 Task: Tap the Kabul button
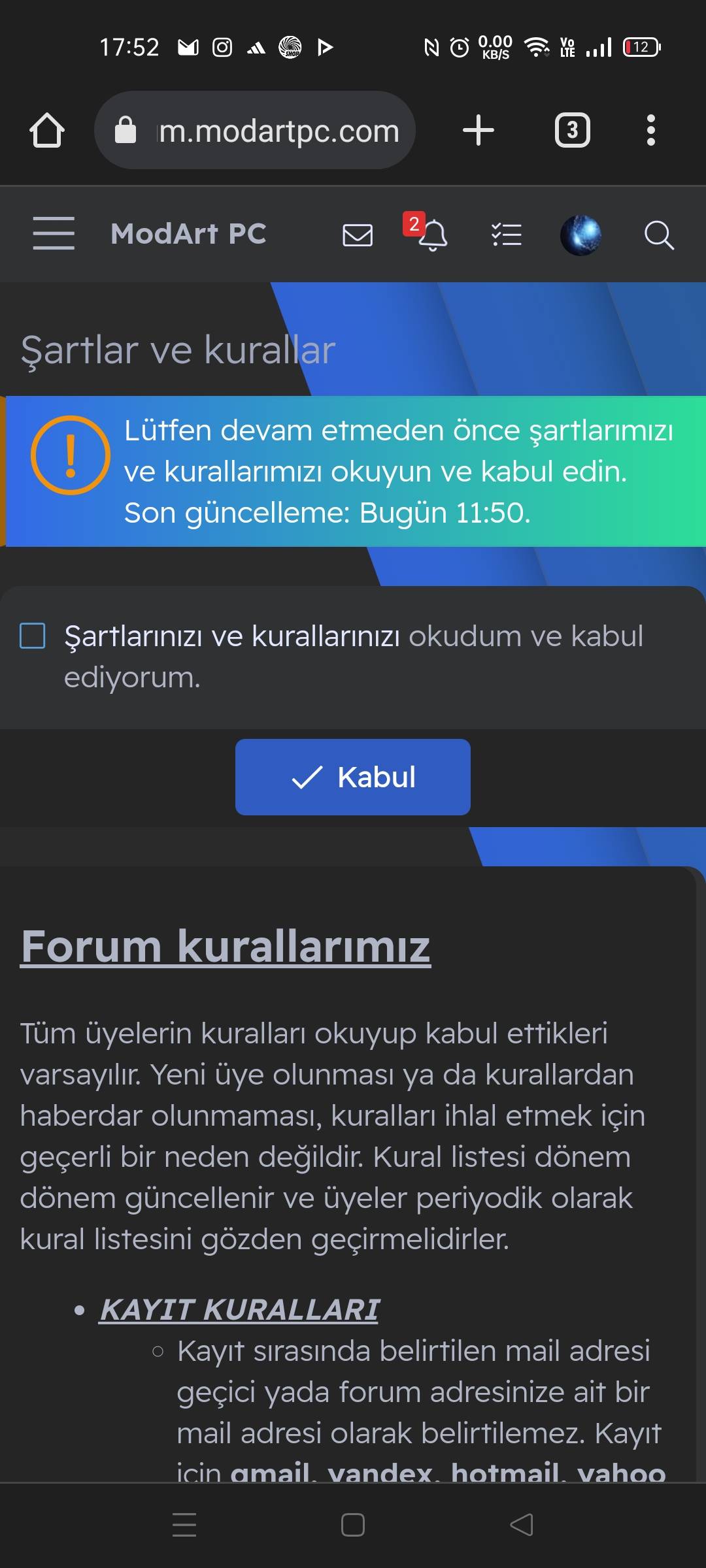coord(353,777)
